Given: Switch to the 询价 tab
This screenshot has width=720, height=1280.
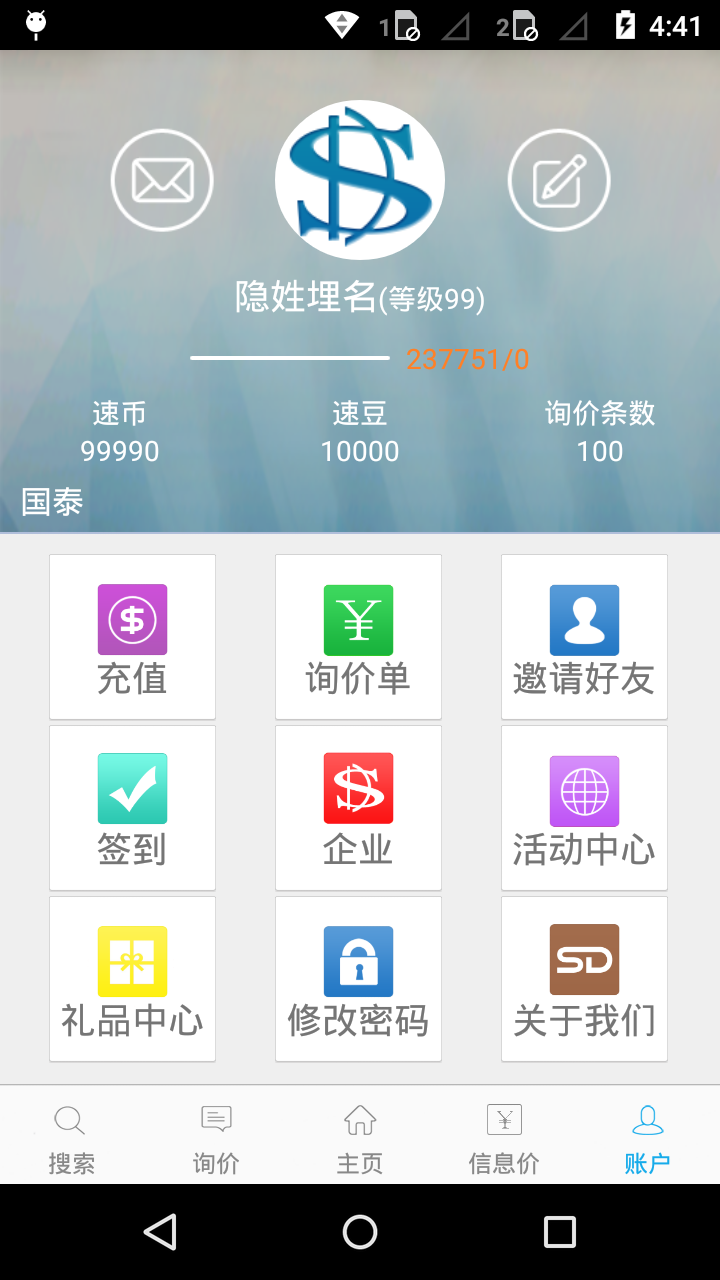Looking at the screenshot, I should coord(216,1136).
